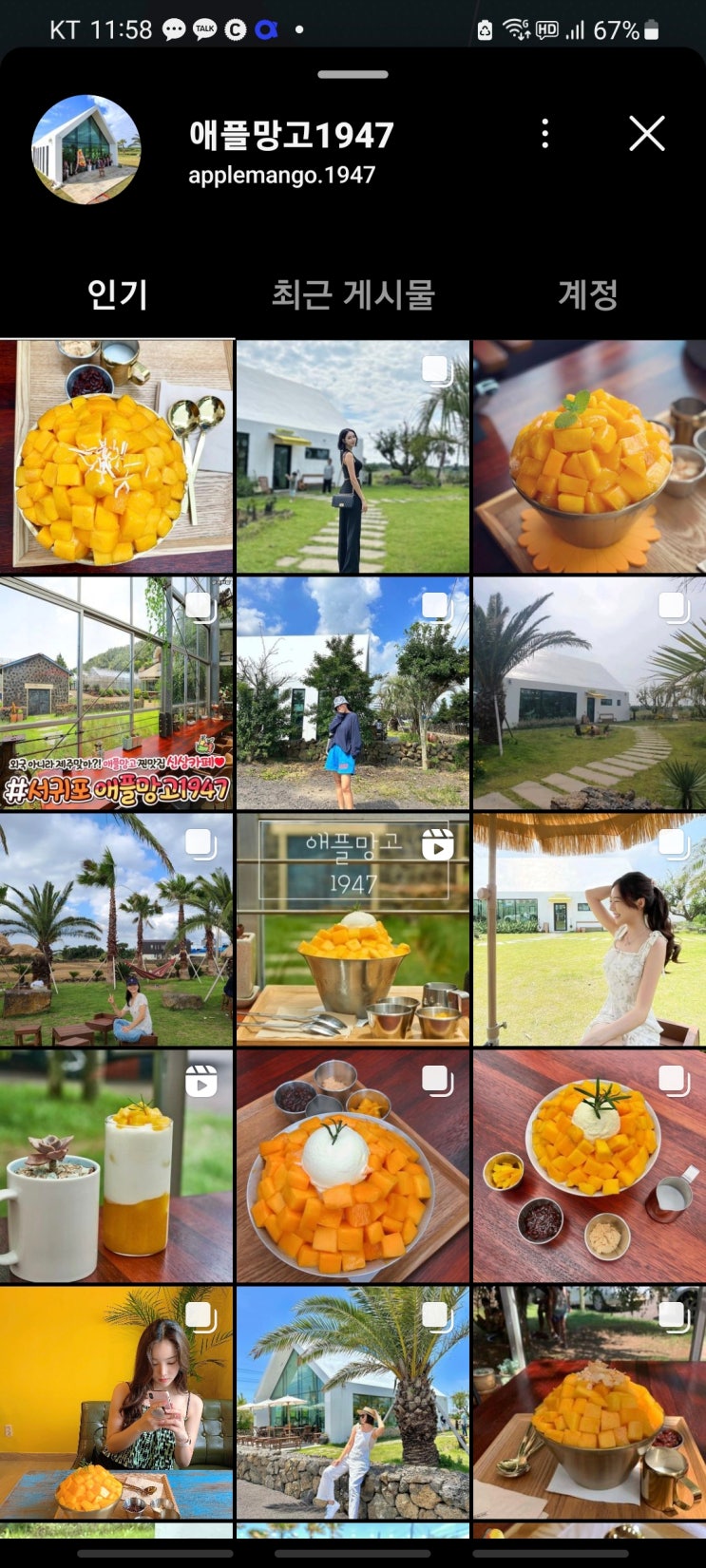
Task: View the post of woman in blue shorts
Action: 353,693
